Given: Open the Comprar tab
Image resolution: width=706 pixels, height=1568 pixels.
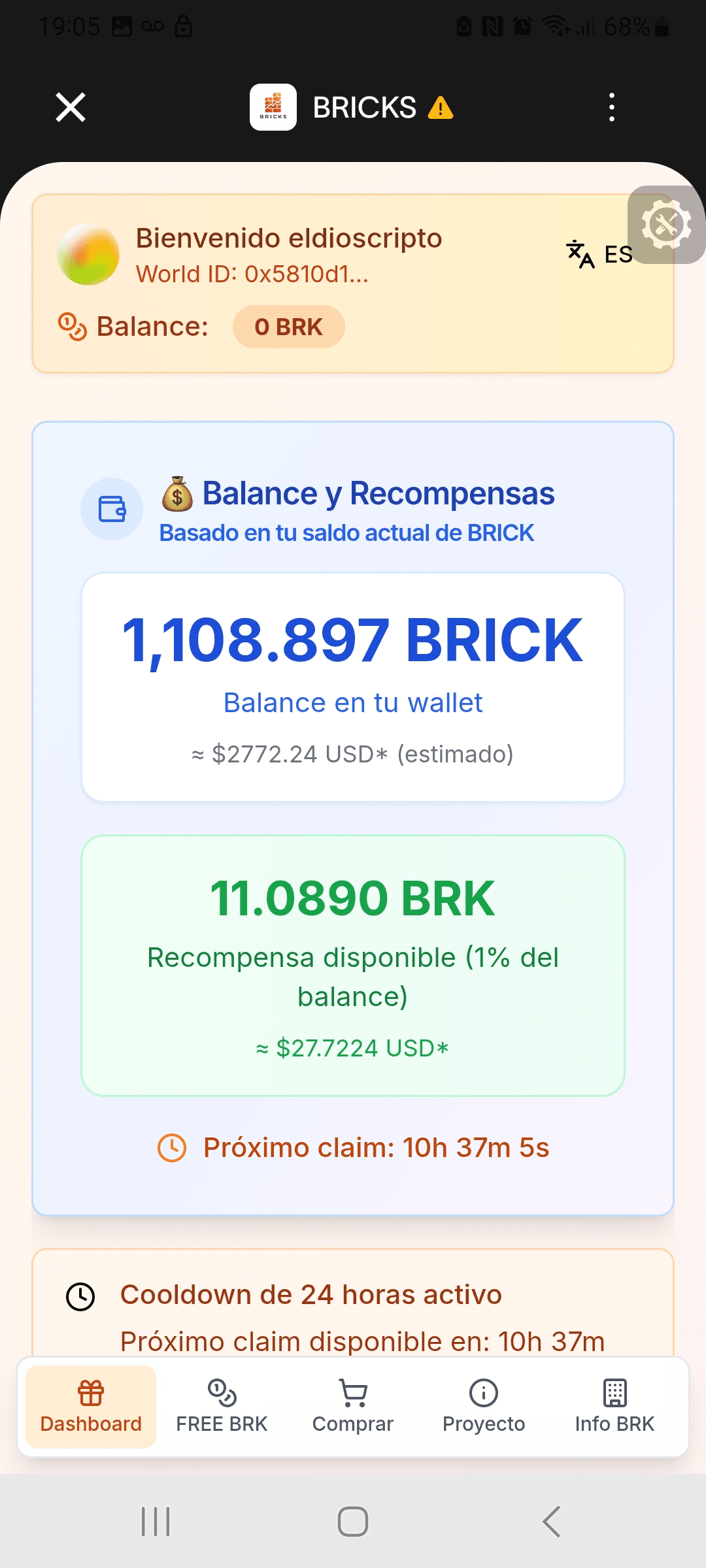Looking at the screenshot, I should pos(353,1406).
